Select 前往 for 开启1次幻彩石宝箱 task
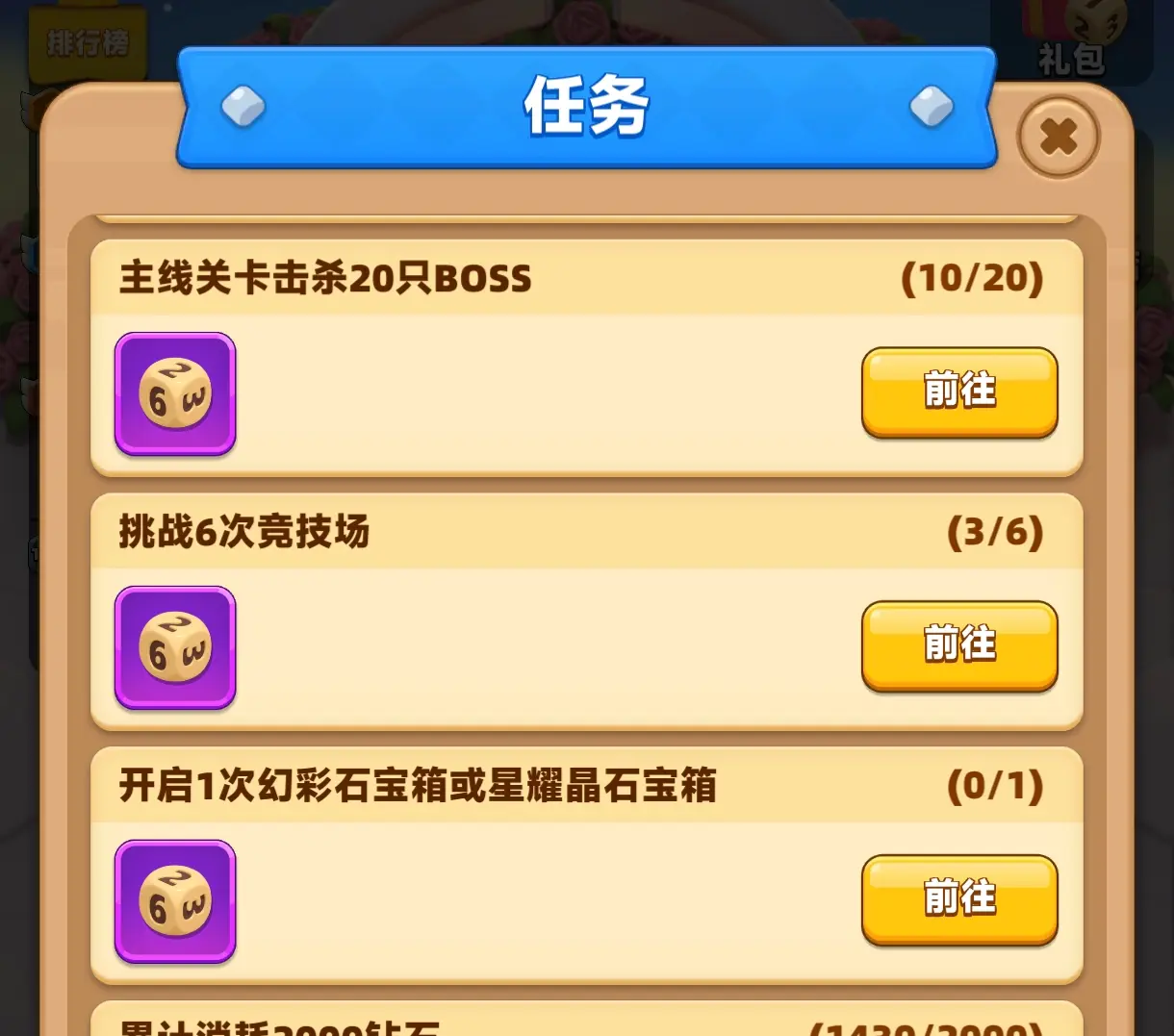The image size is (1174, 1036). pyautogui.click(x=959, y=899)
